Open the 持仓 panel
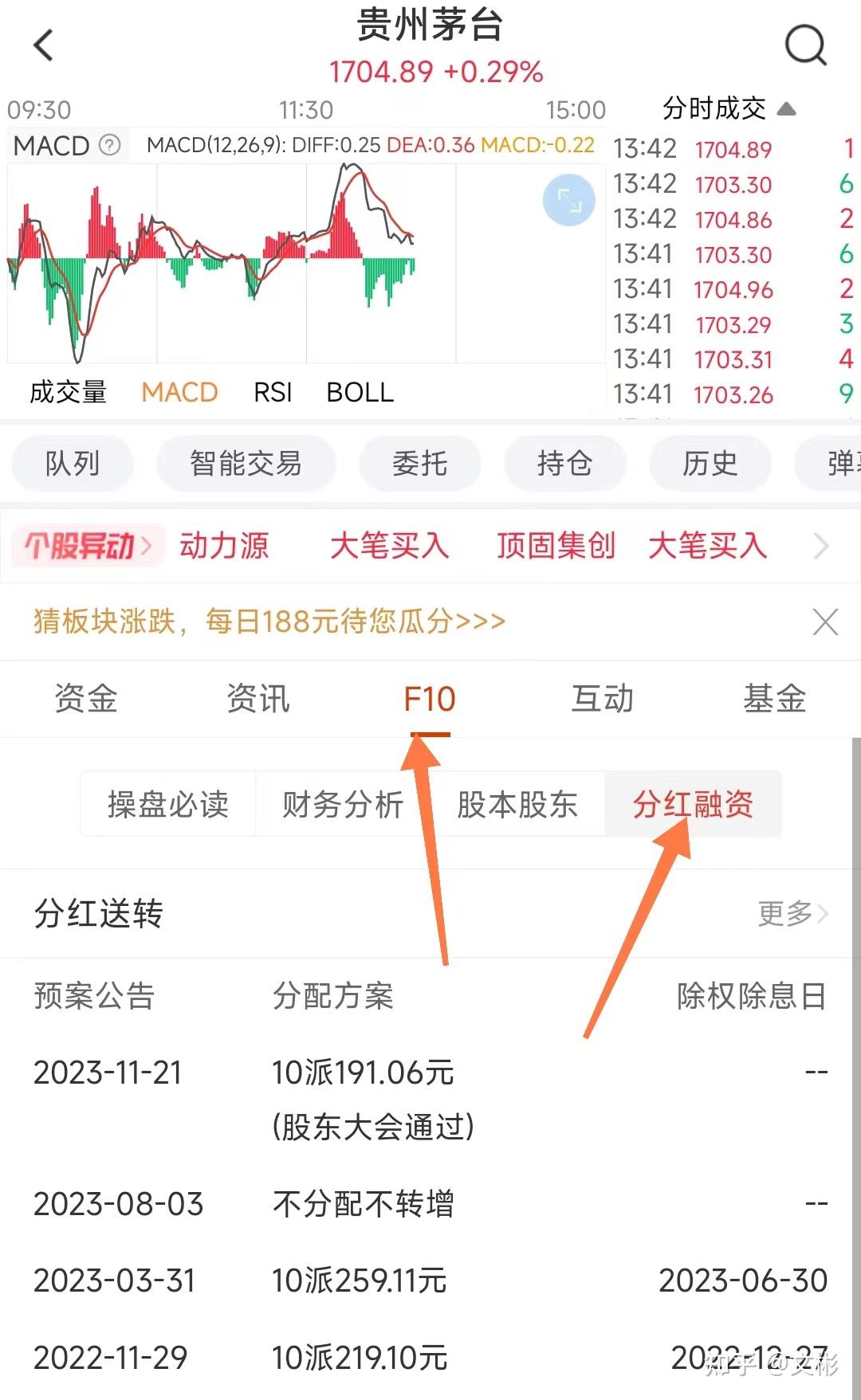The image size is (861, 1400). coord(565,463)
